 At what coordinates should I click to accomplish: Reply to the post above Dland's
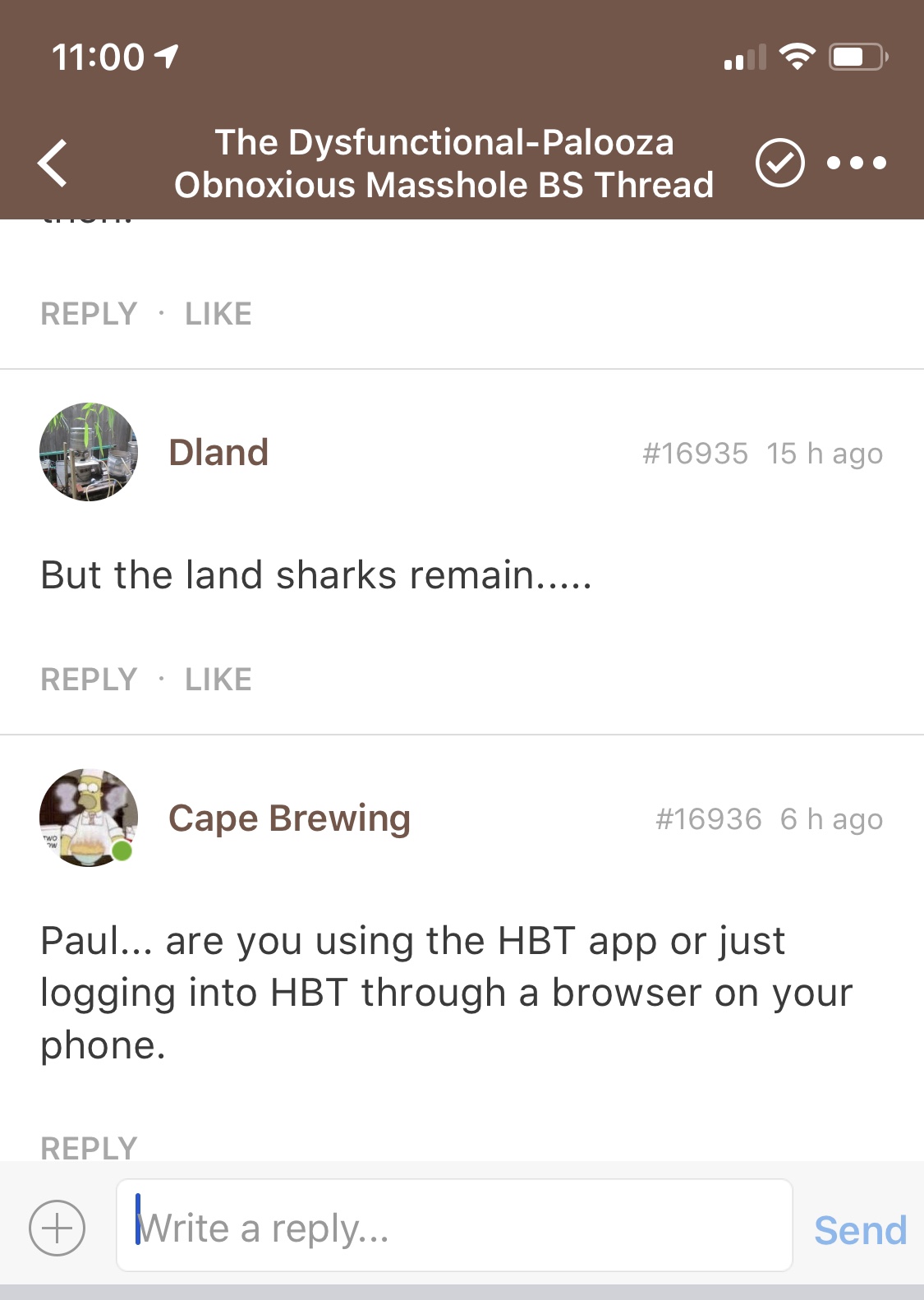pyautogui.click(x=90, y=314)
